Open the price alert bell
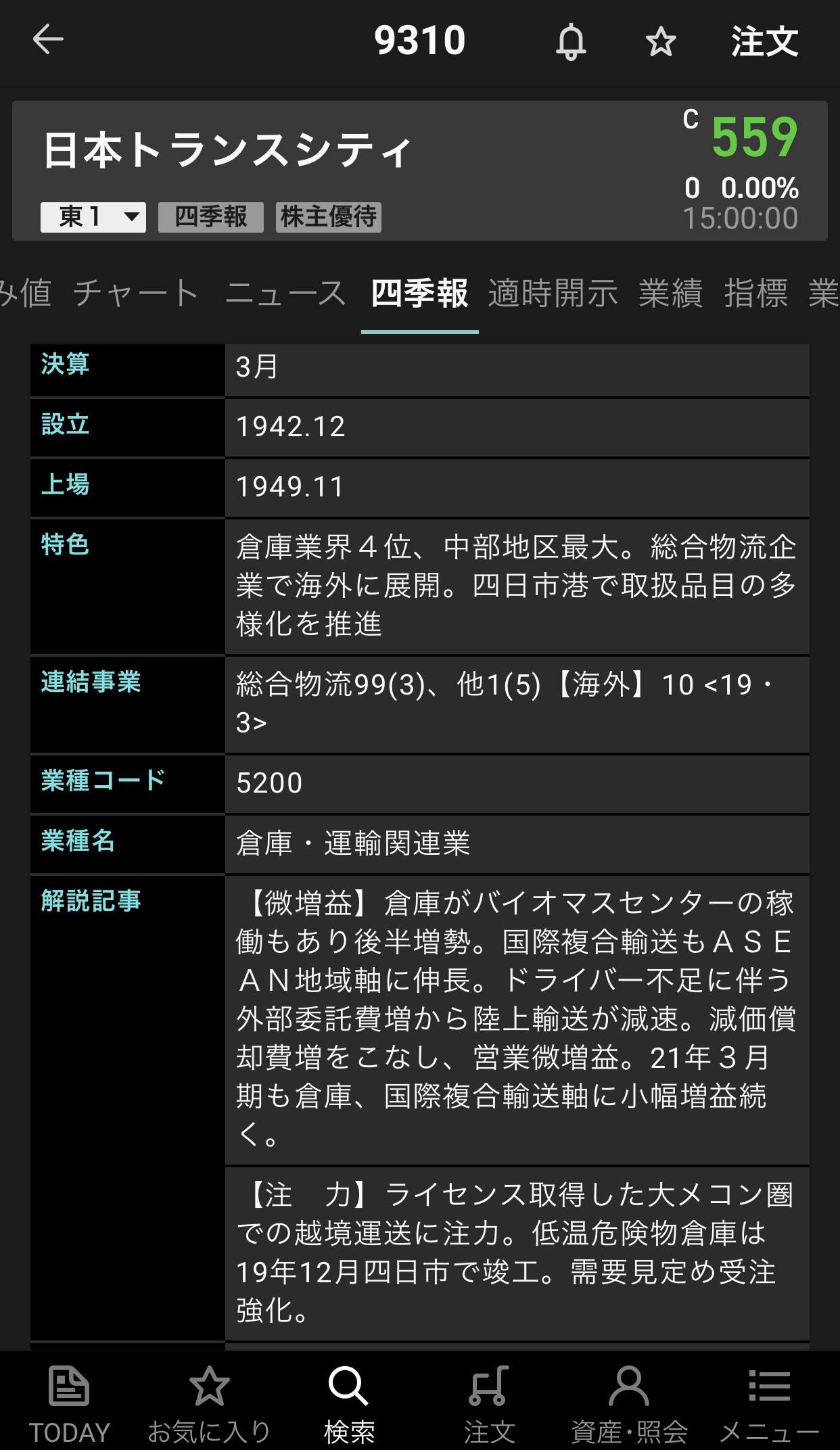Viewport: 840px width, 1450px height. [571, 41]
